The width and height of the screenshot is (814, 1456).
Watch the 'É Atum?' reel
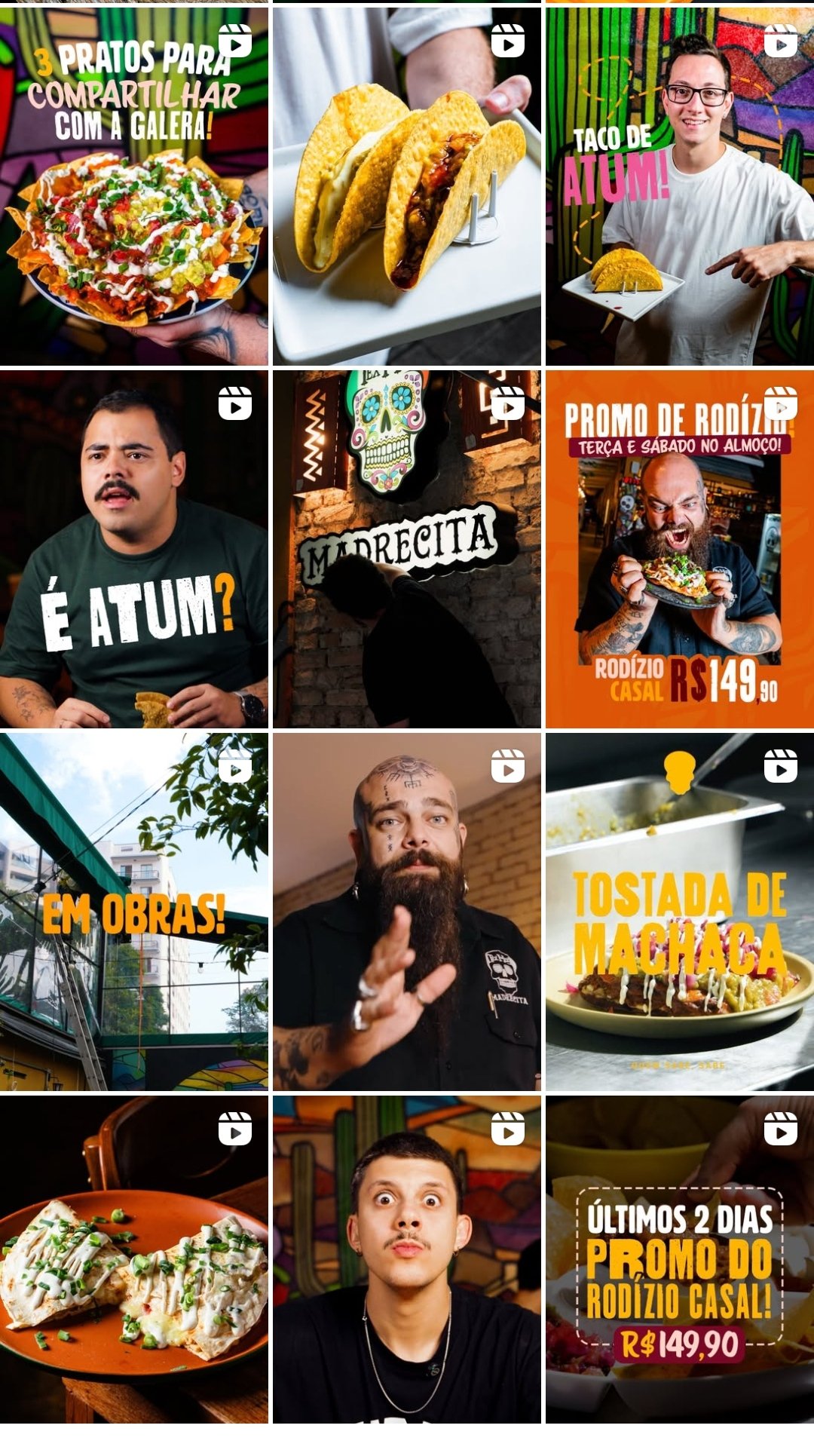[x=134, y=549]
